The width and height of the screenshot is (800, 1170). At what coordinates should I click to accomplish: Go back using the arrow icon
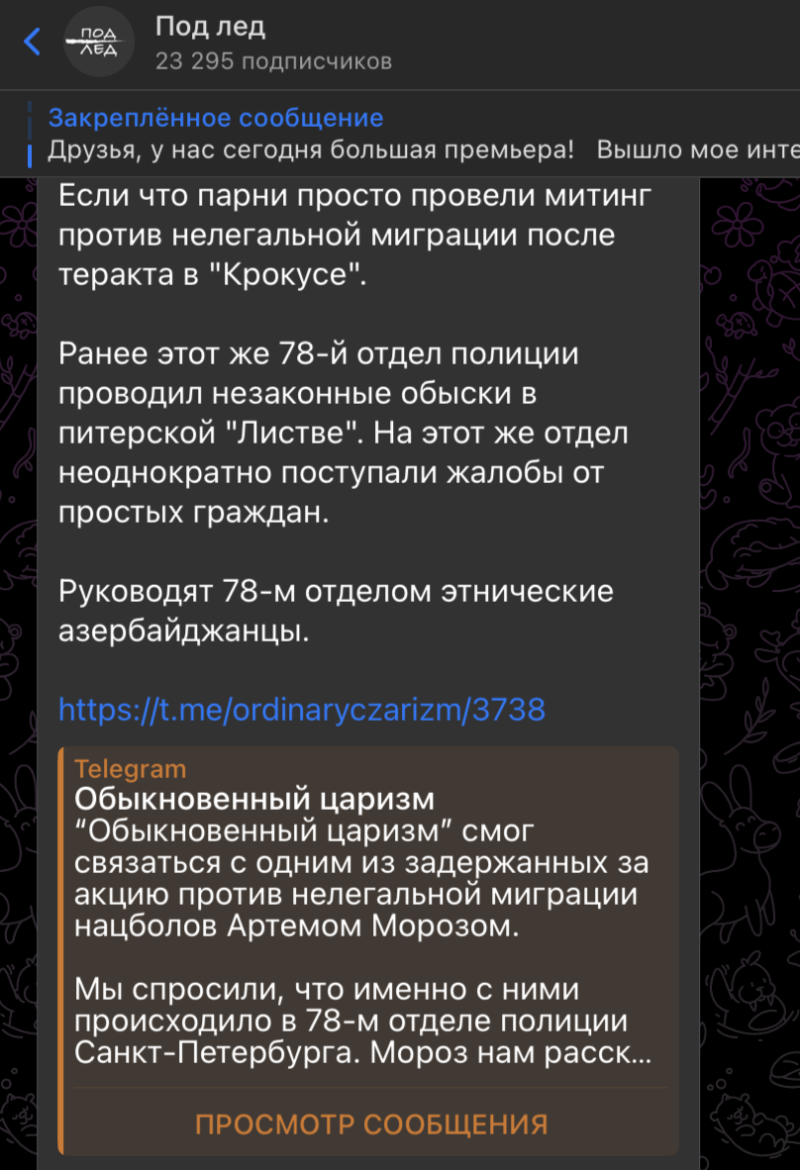32,42
